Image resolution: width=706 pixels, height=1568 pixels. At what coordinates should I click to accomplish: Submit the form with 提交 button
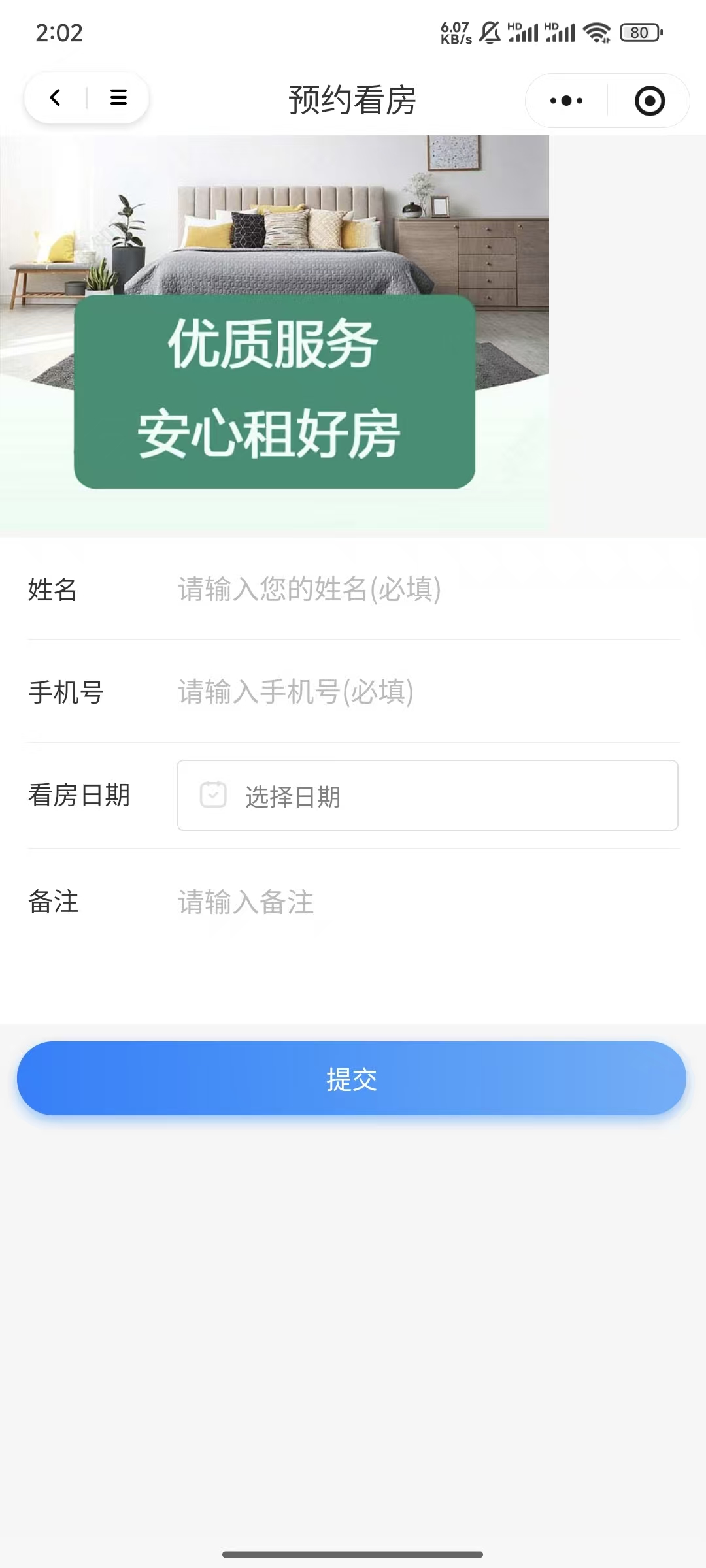[x=352, y=1079]
